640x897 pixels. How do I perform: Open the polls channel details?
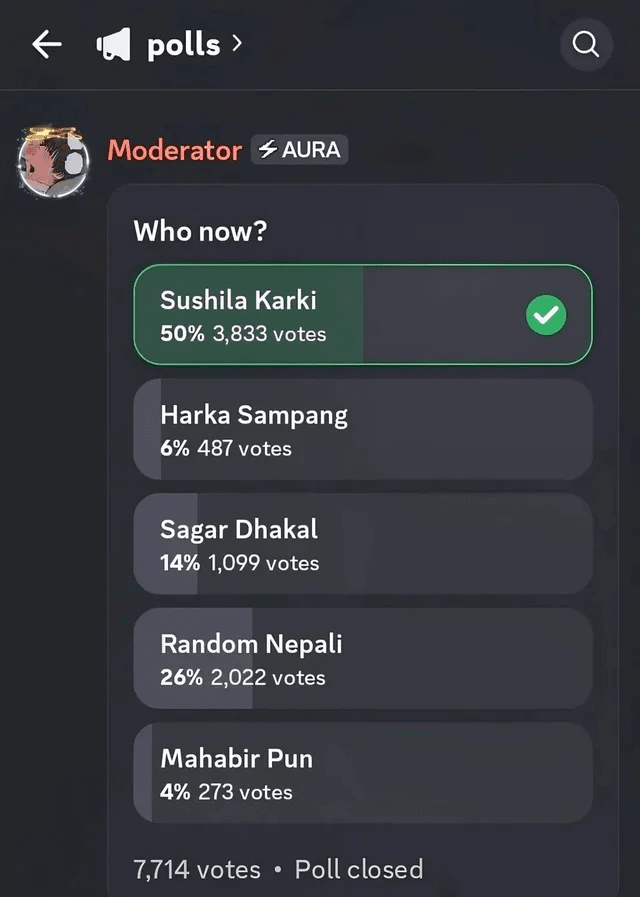tap(170, 45)
